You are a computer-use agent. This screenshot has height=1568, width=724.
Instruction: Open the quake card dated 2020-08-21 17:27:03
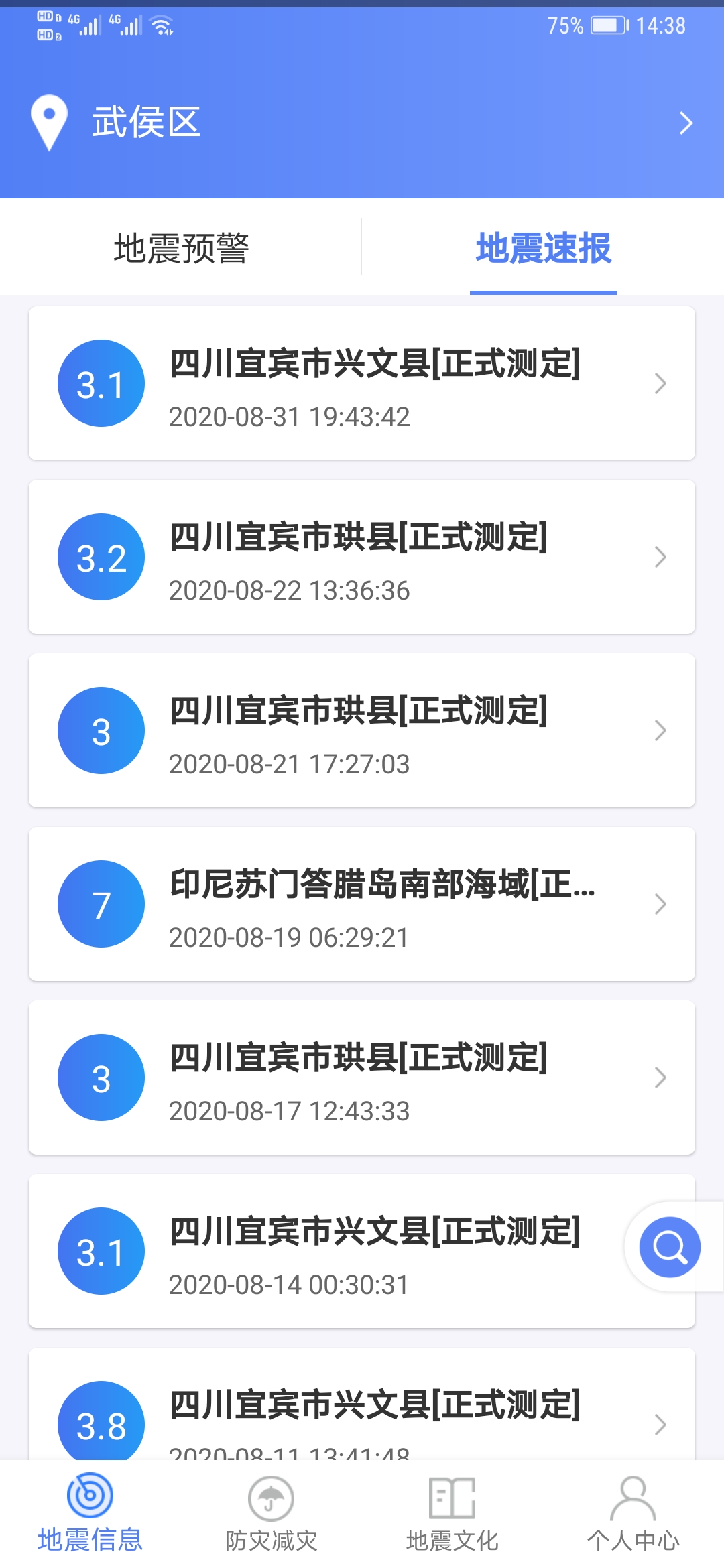[x=362, y=730]
